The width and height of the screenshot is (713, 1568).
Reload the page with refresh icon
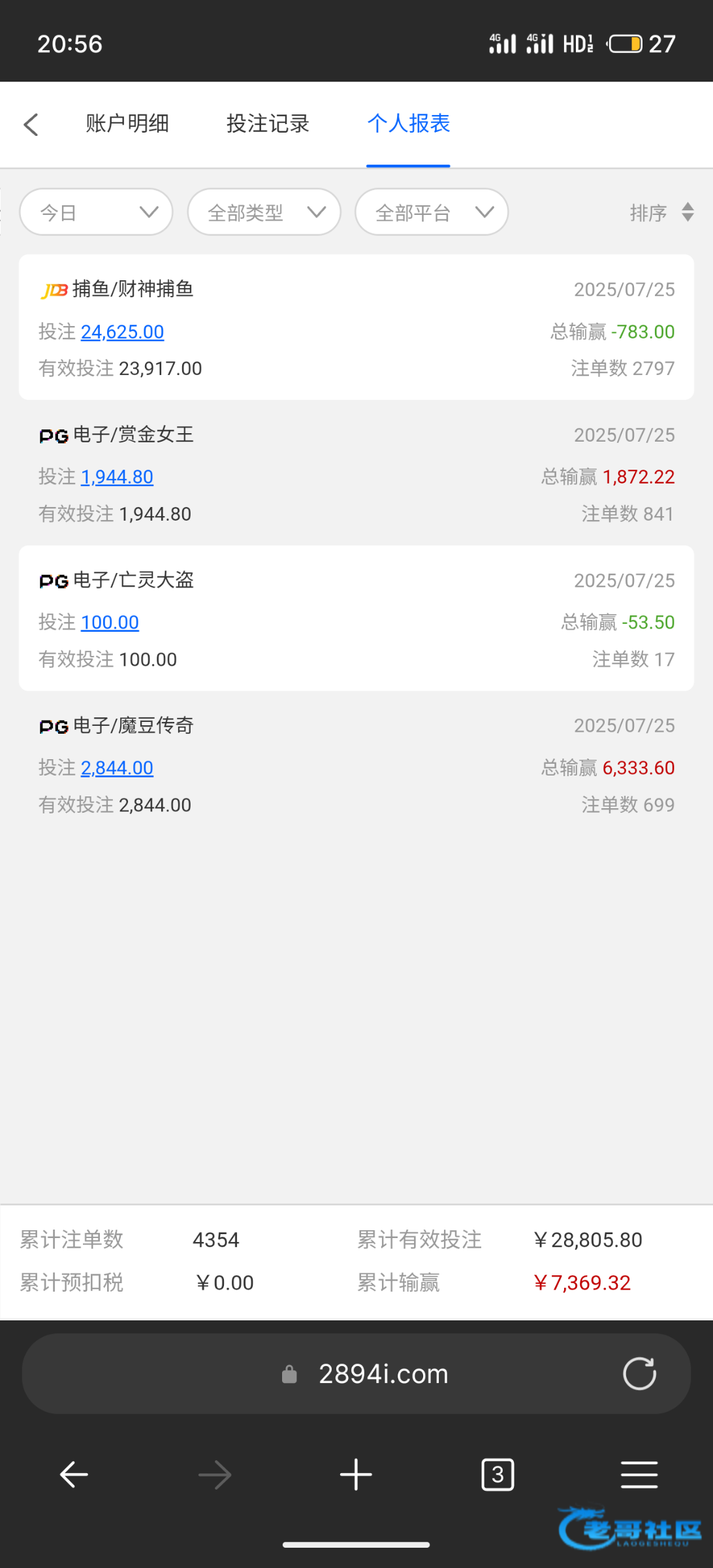[x=639, y=1373]
